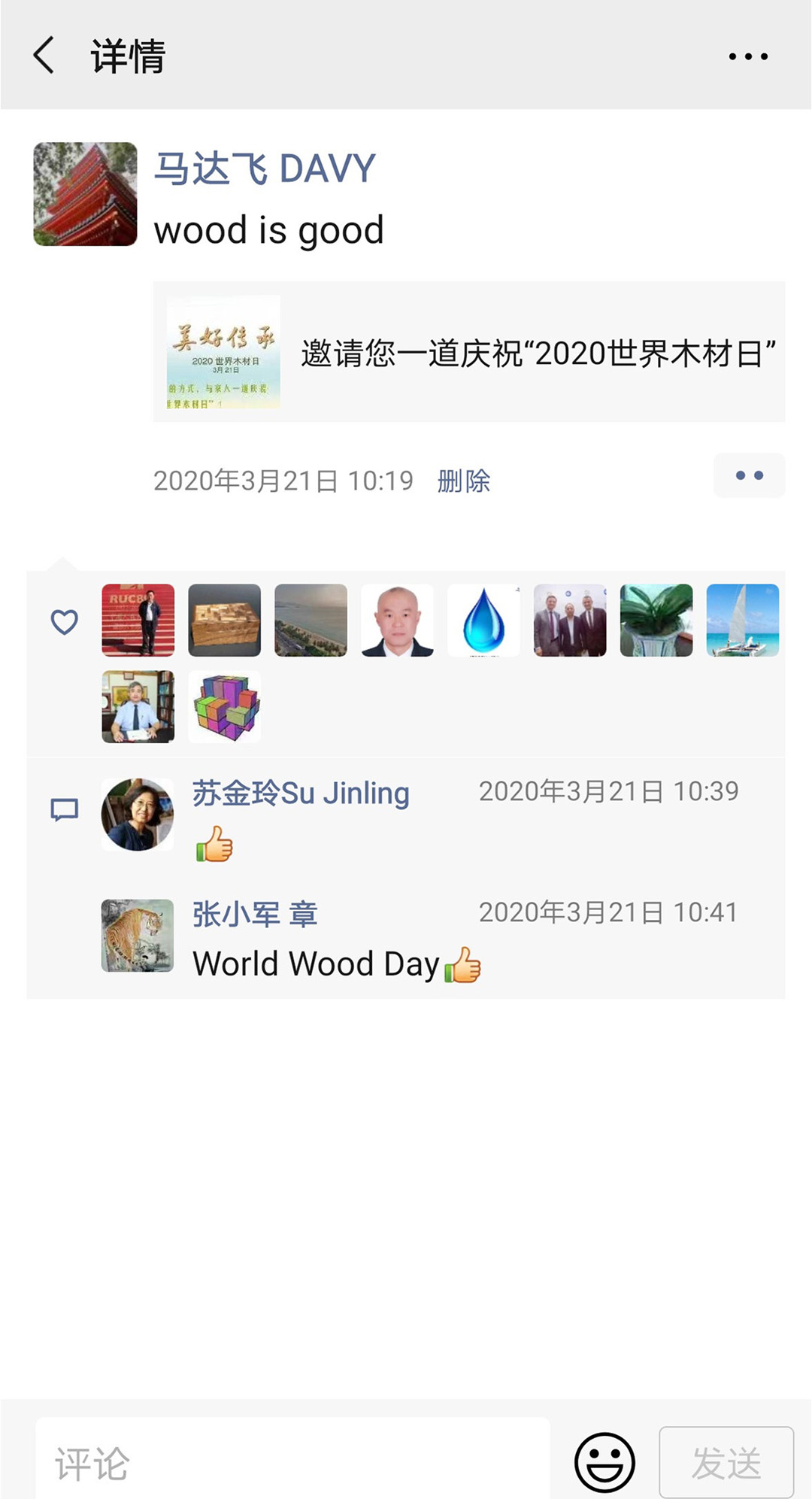The height and width of the screenshot is (1499, 812).
Task: Open 苏金玲's round profile photo
Action: pos(138,815)
